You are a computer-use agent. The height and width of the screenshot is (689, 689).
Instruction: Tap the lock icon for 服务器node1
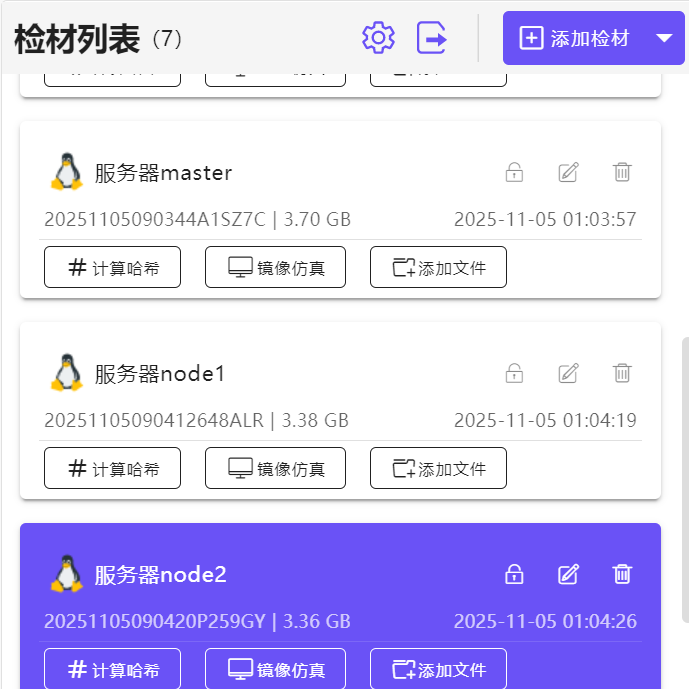point(514,373)
